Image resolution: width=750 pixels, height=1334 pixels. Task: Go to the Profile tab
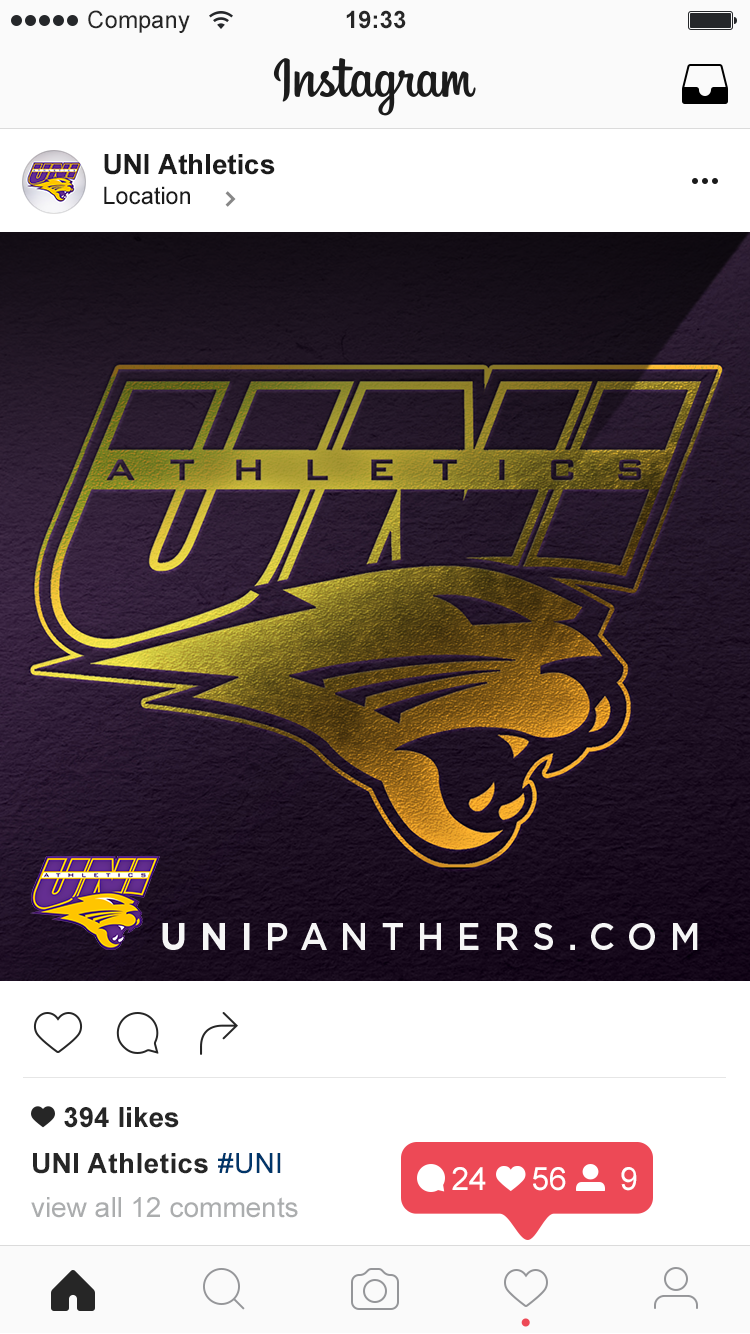[x=676, y=1289]
